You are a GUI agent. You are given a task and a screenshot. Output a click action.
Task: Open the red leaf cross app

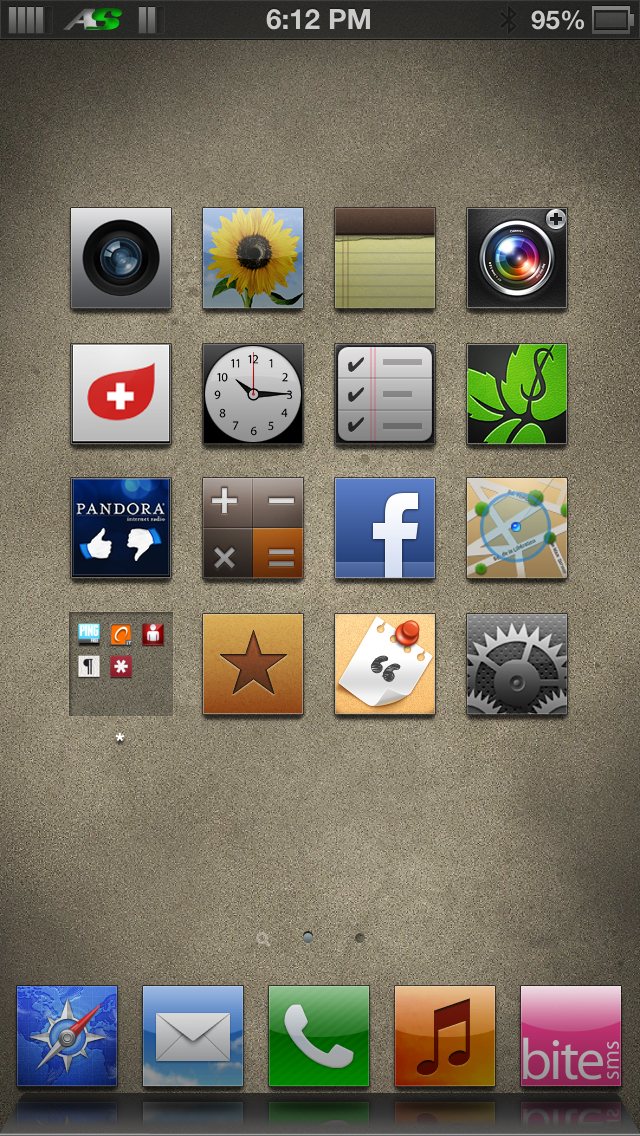[x=121, y=394]
